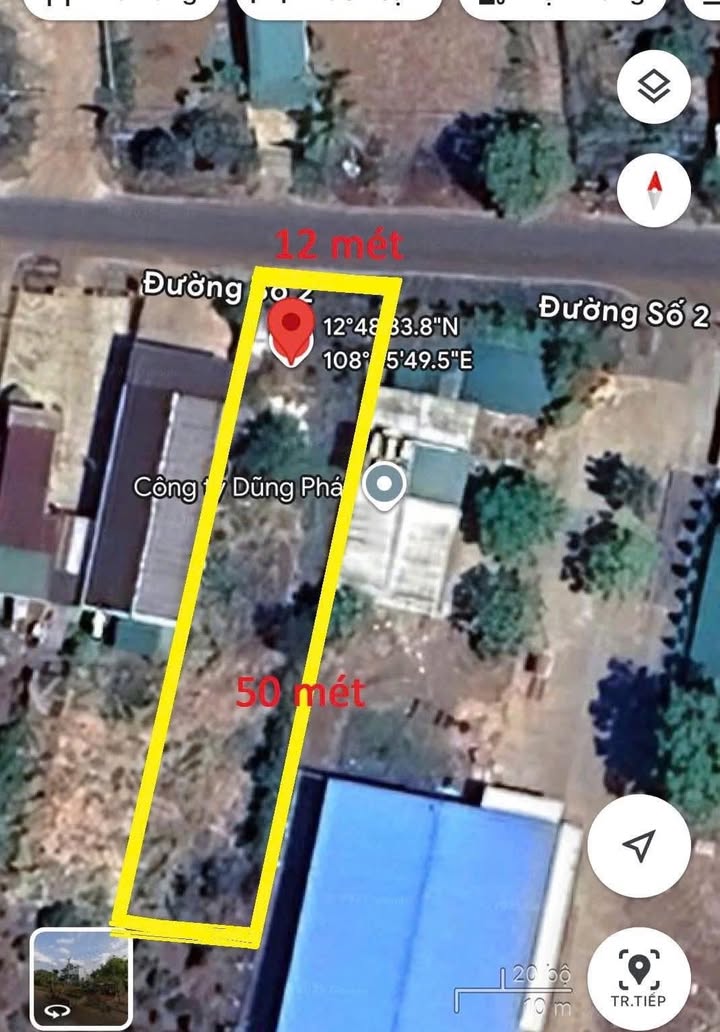
Task: Tap the compass to reorient north
Action: click(654, 190)
